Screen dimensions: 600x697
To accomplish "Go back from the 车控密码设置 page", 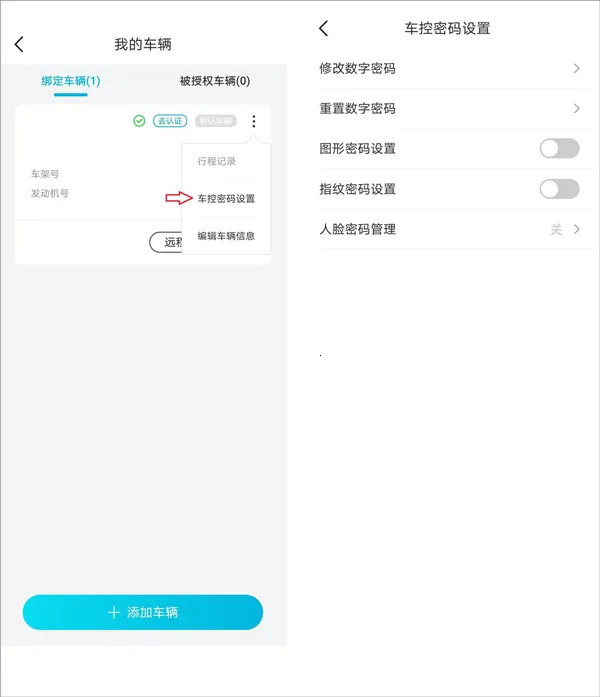I will (323, 29).
